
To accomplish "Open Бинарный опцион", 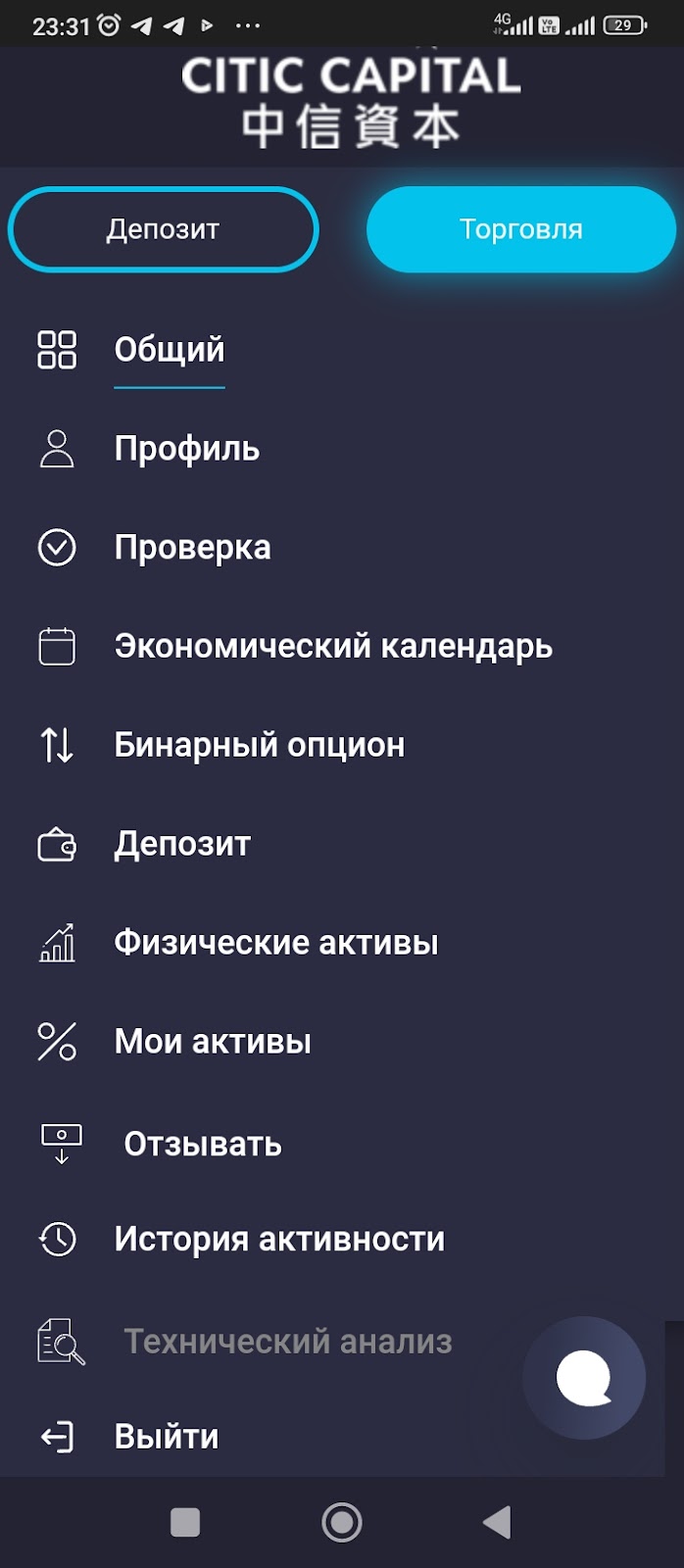I will point(259,746).
